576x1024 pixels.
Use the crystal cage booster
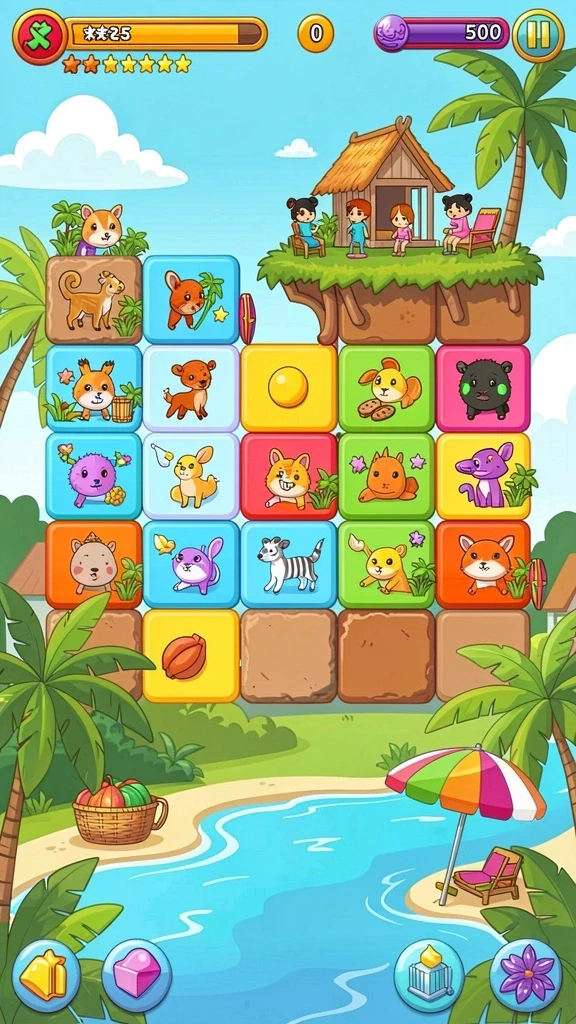coord(429,975)
